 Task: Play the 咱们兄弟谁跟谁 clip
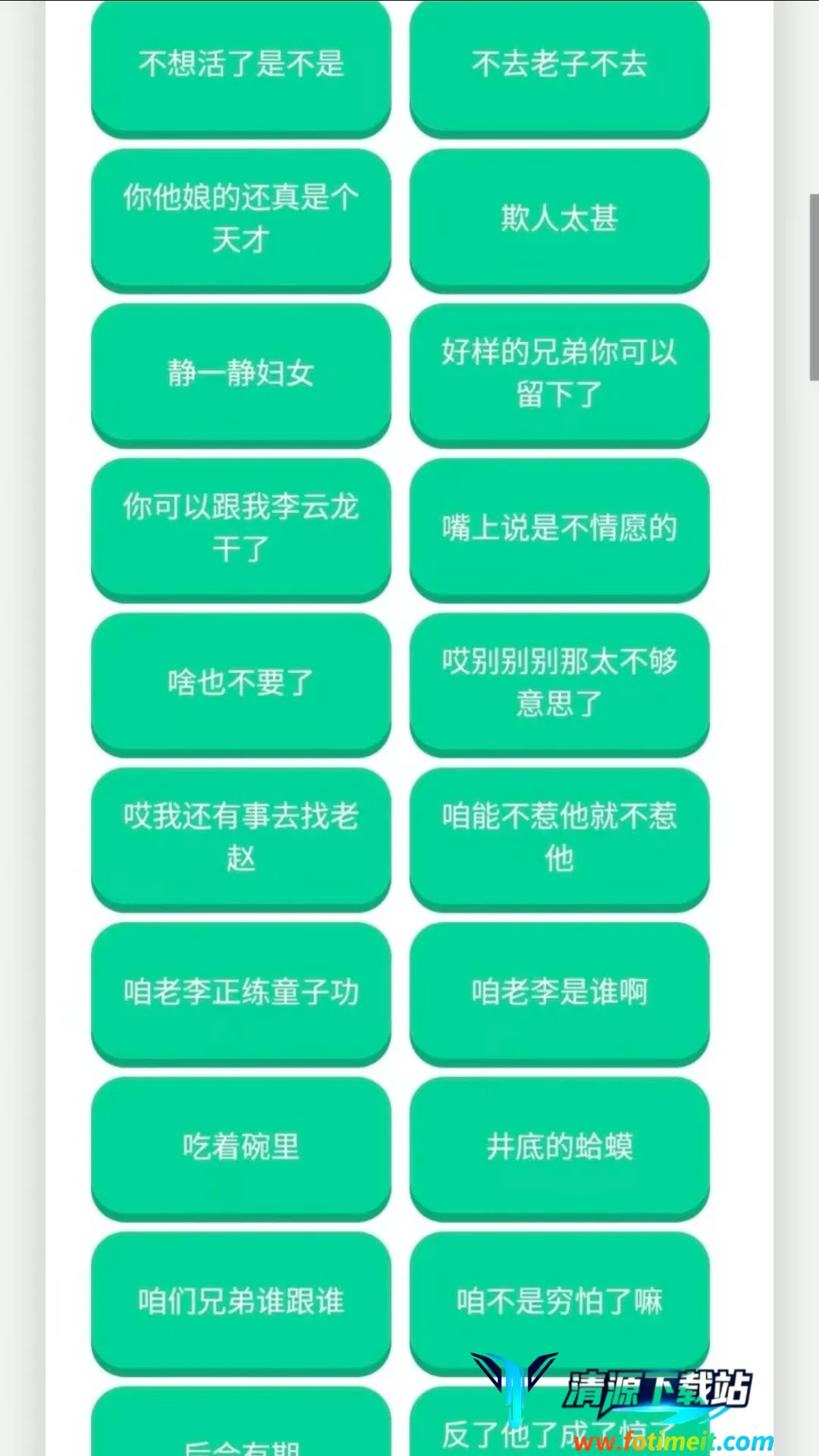coord(241,1302)
